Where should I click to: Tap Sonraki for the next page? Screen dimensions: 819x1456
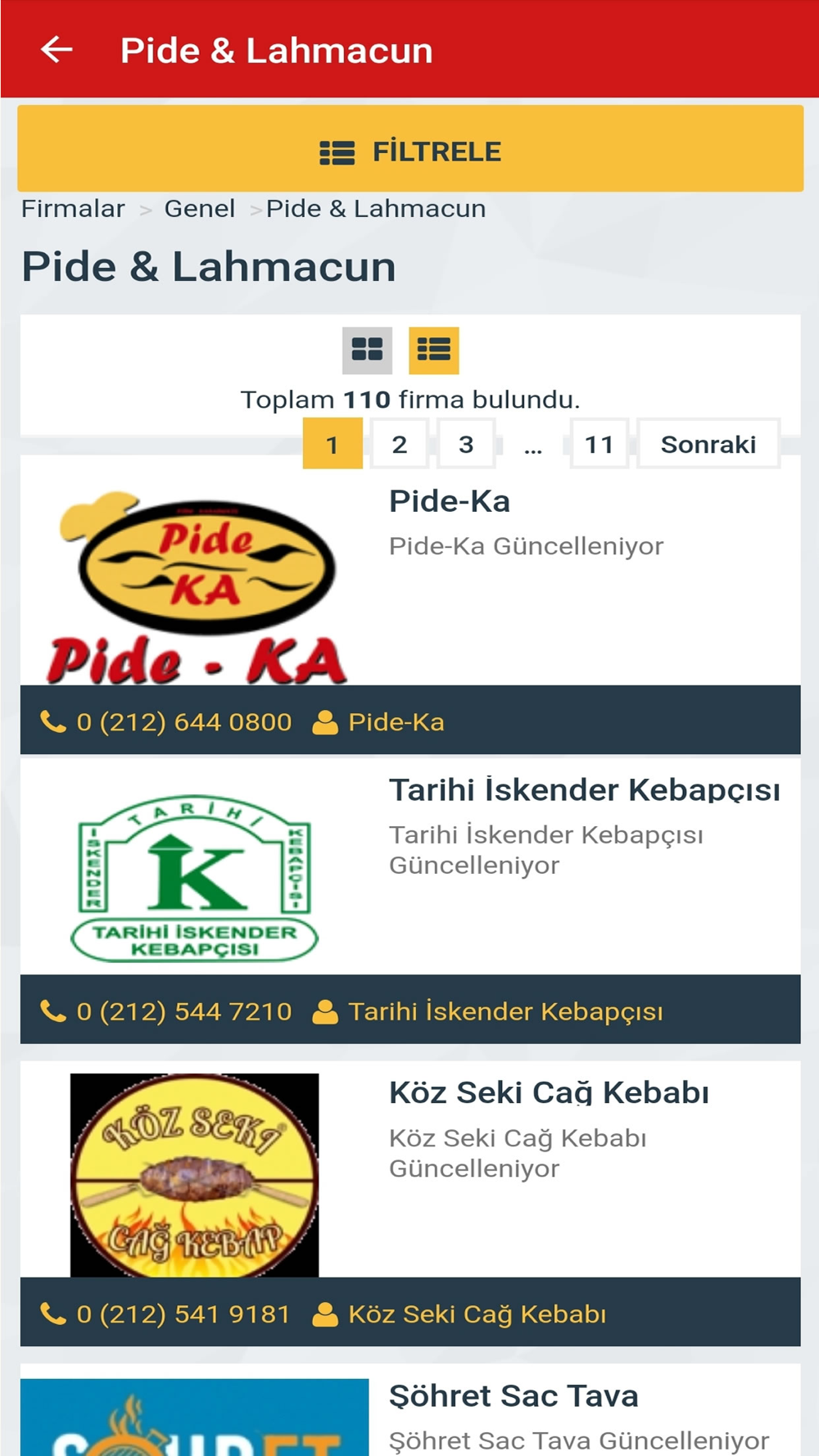click(708, 444)
